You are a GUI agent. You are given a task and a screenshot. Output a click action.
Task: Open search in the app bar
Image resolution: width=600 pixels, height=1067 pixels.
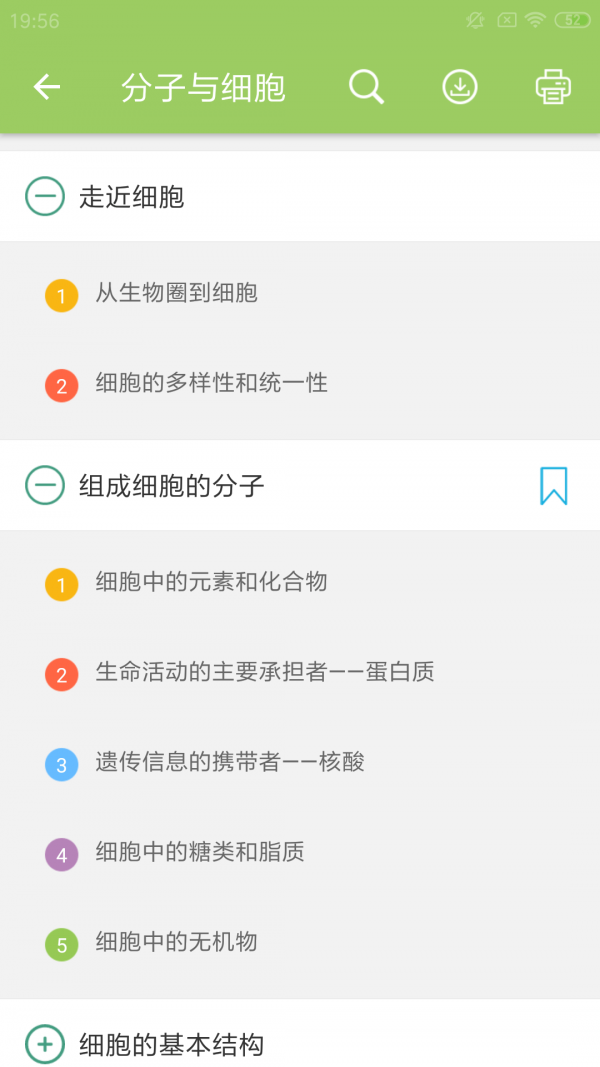(x=366, y=87)
